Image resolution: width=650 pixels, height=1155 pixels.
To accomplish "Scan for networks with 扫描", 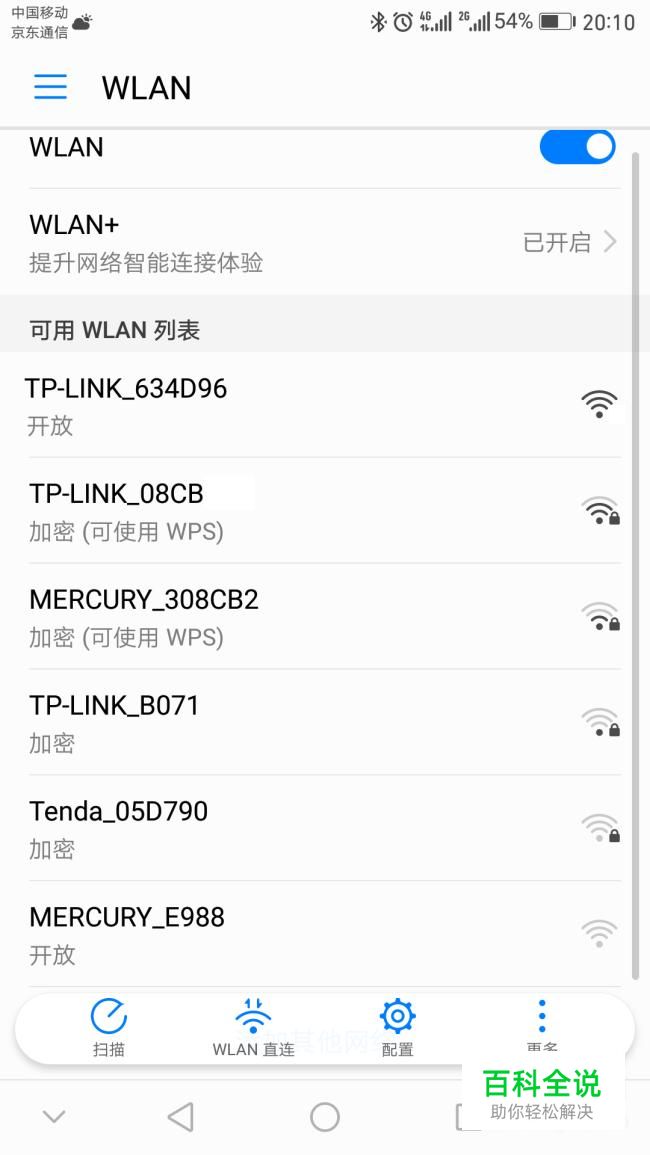I will pos(109,1028).
